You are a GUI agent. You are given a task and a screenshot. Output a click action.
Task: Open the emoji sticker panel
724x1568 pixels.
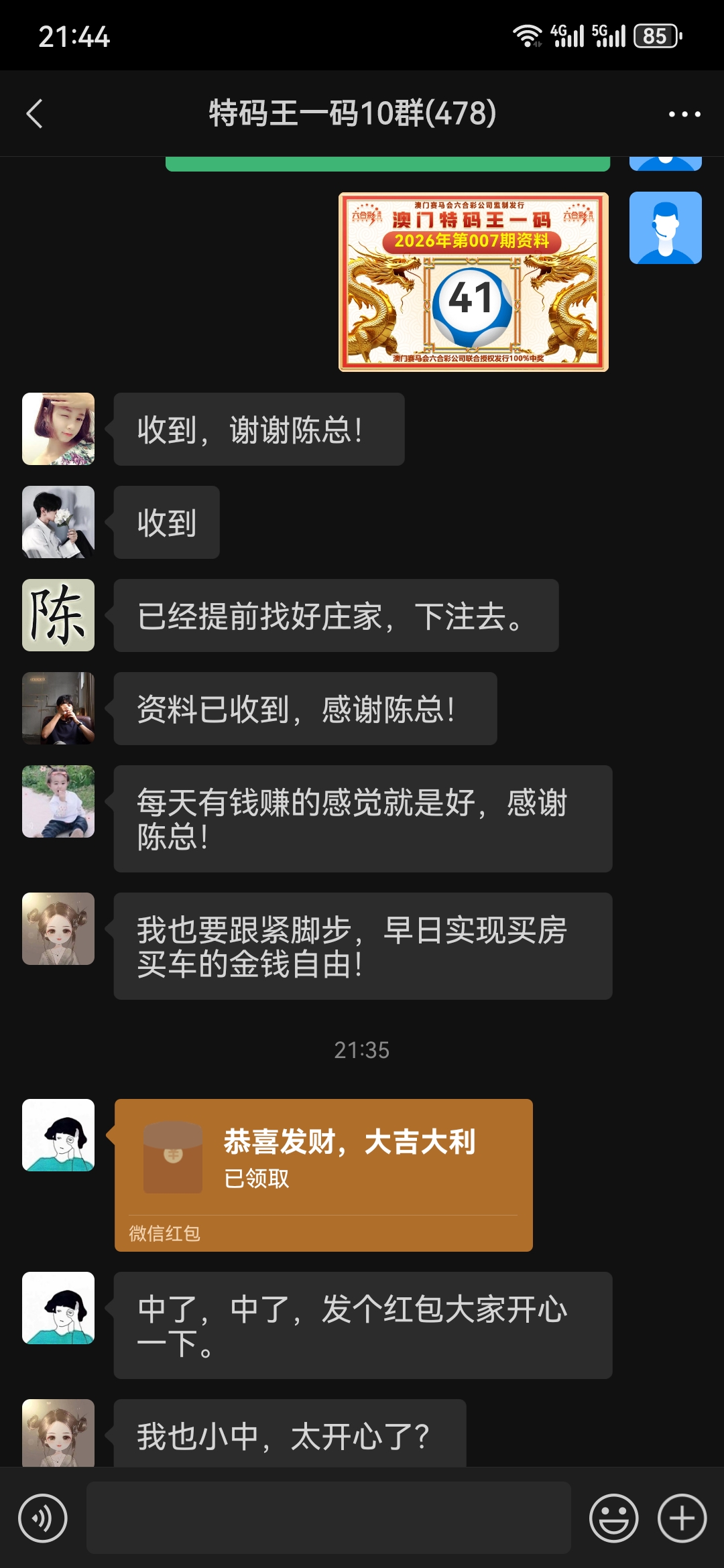[613, 1518]
